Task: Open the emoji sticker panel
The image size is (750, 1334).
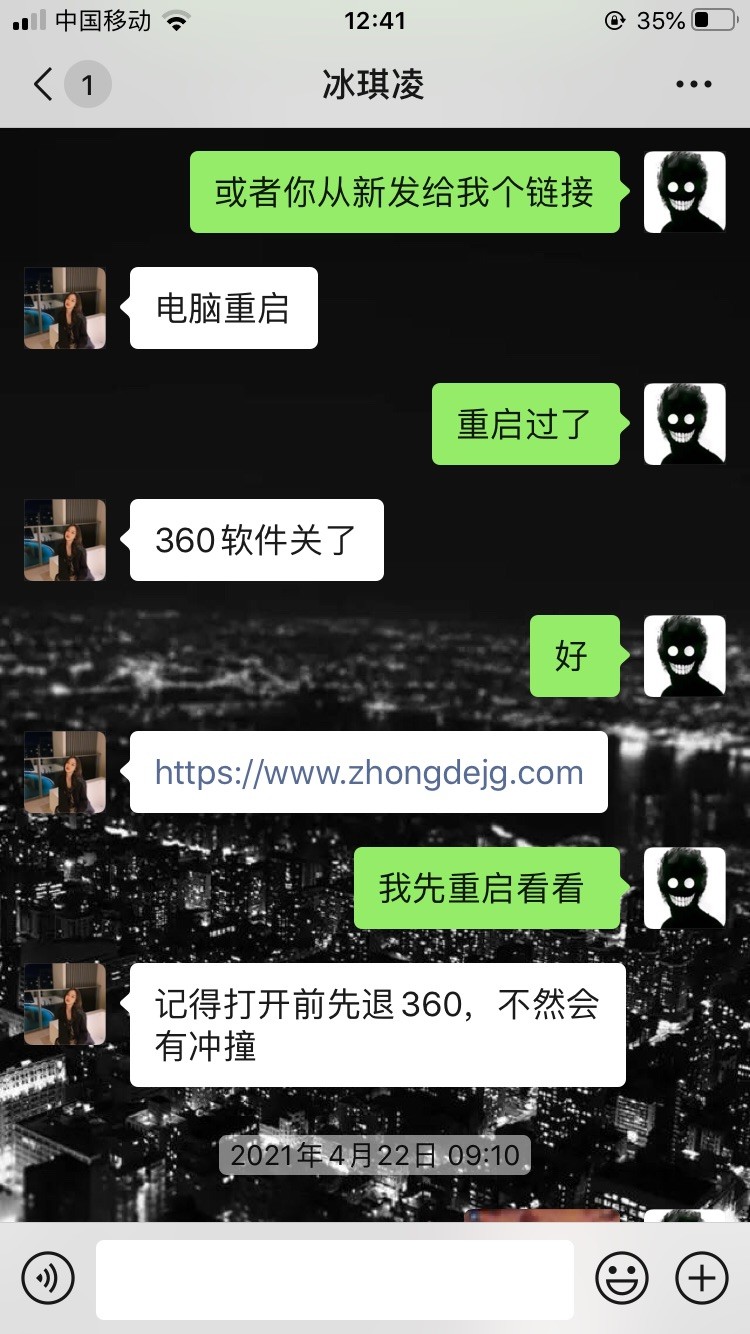Action: 621,1278
